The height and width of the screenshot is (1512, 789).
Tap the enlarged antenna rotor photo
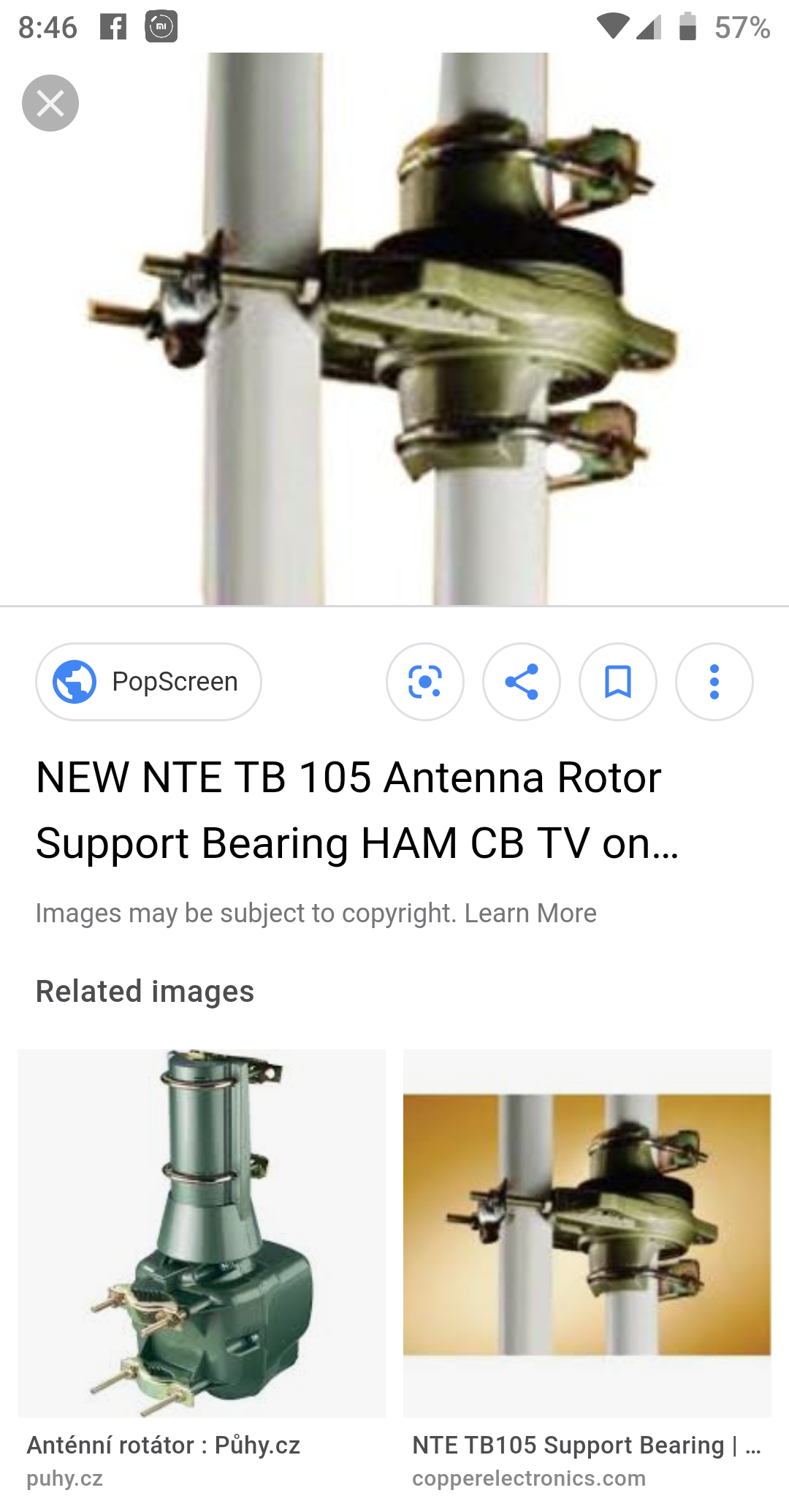pos(394,329)
